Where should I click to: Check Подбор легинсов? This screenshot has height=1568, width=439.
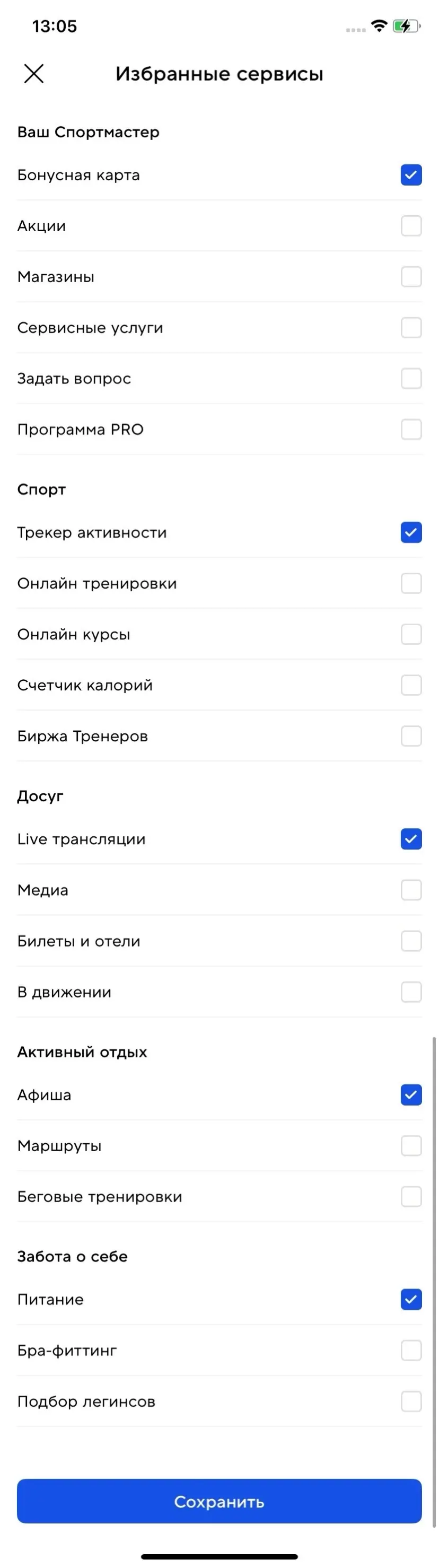[x=411, y=1401]
